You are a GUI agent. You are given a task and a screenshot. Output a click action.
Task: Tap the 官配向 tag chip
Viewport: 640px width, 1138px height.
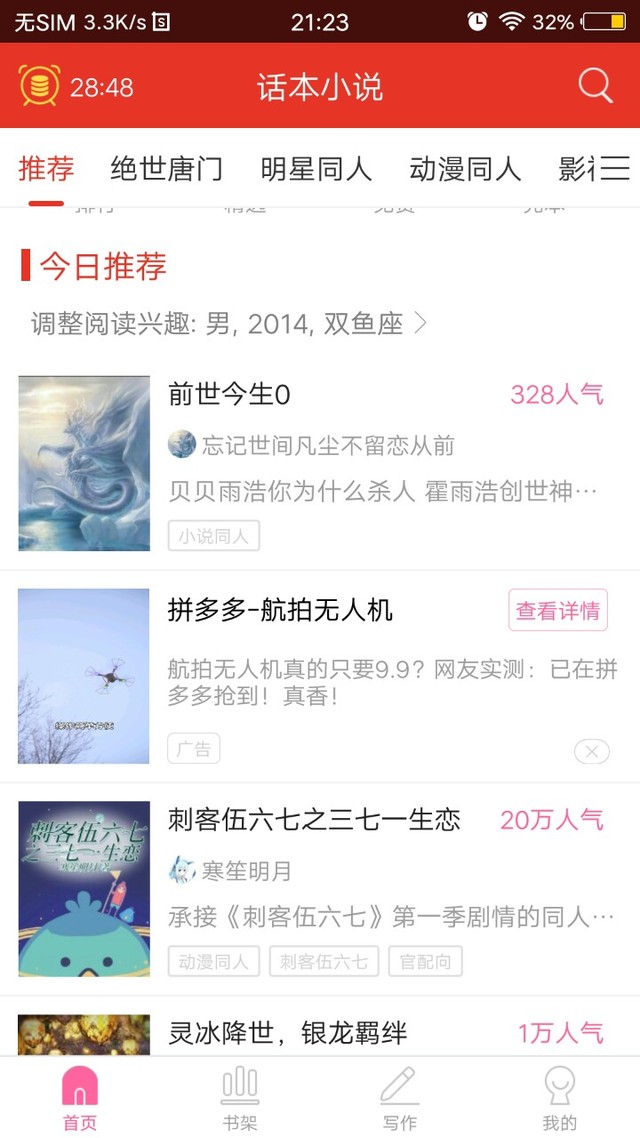[x=425, y=962]
